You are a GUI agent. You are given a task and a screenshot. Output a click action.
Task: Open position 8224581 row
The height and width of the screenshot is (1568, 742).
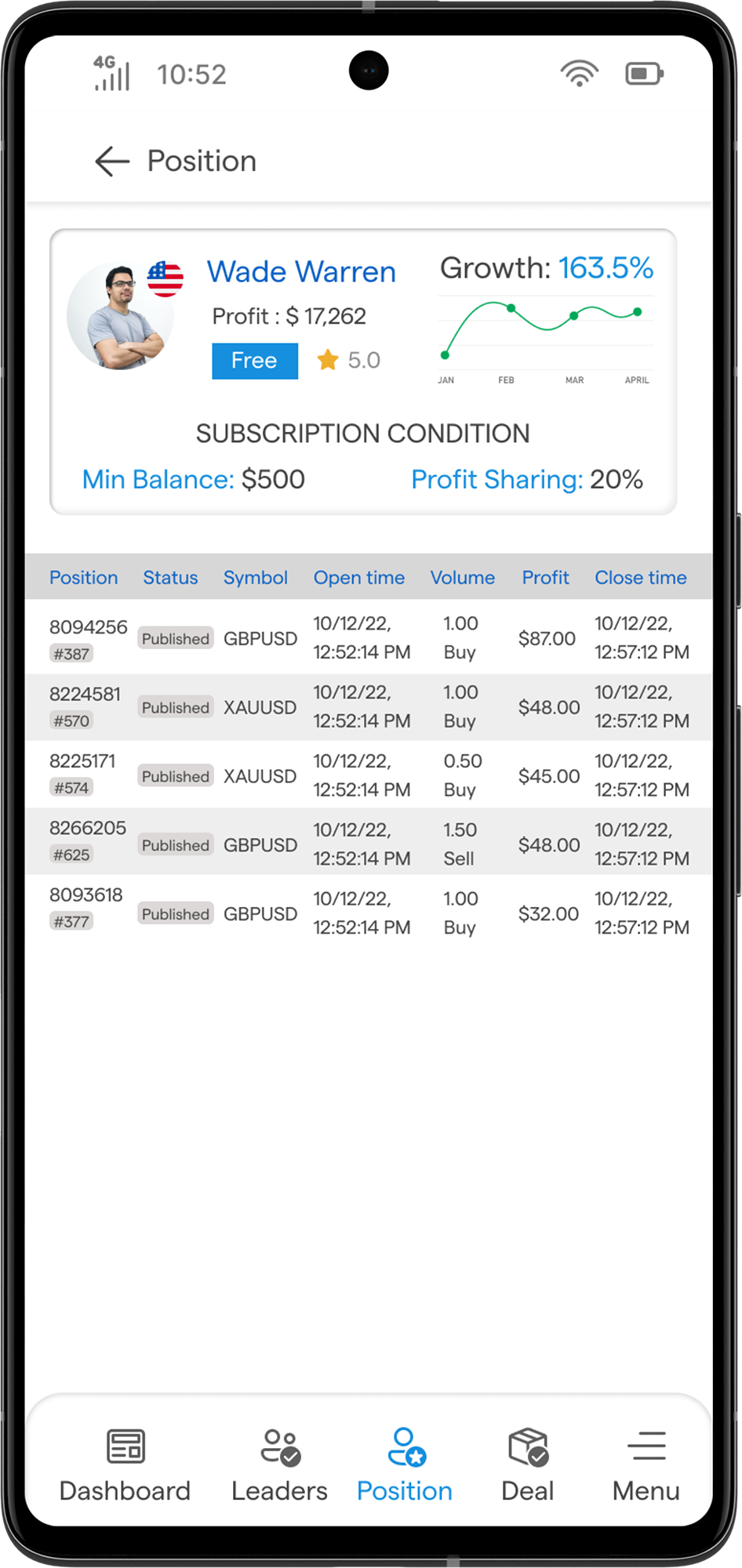[x=369, y=706]
